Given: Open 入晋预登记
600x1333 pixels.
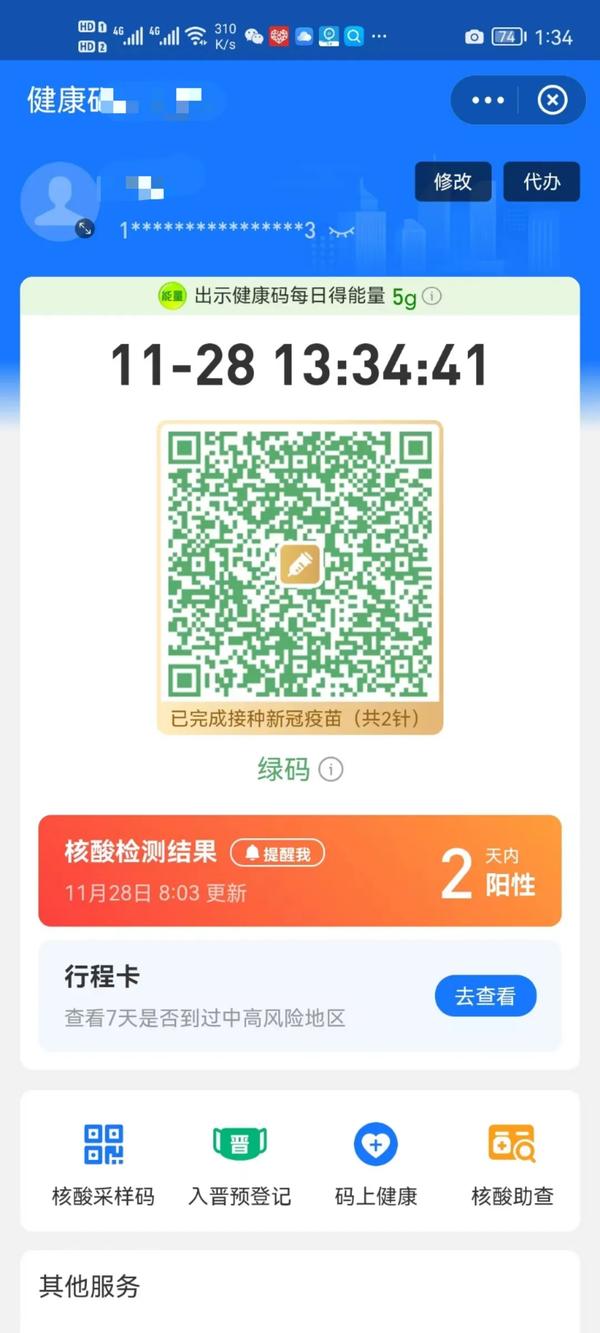Looking at the screenshot, I should pyautogui.click(x=240, y=1164).
